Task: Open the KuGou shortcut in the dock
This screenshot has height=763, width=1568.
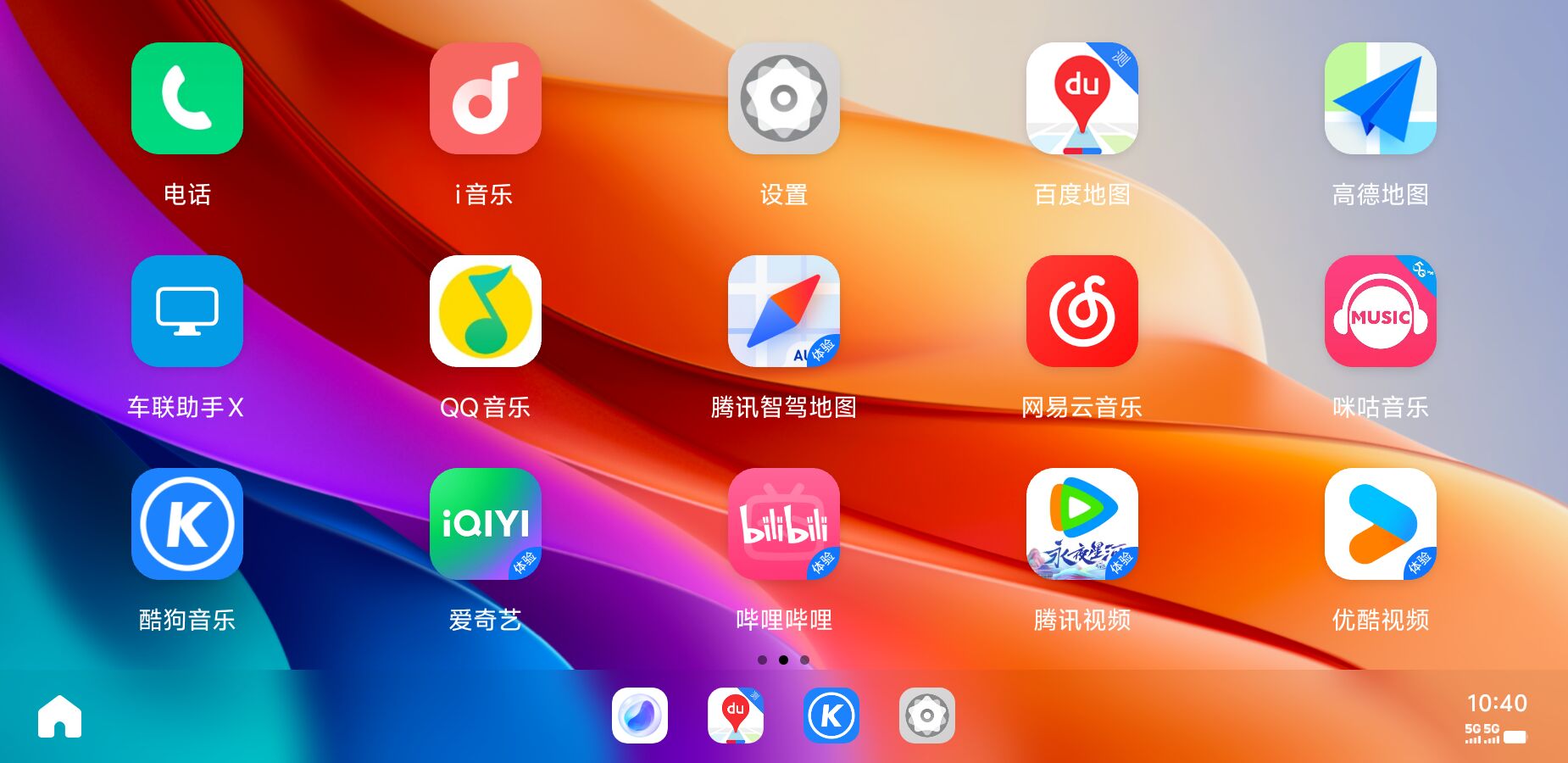Action: [x=831, y=716]
